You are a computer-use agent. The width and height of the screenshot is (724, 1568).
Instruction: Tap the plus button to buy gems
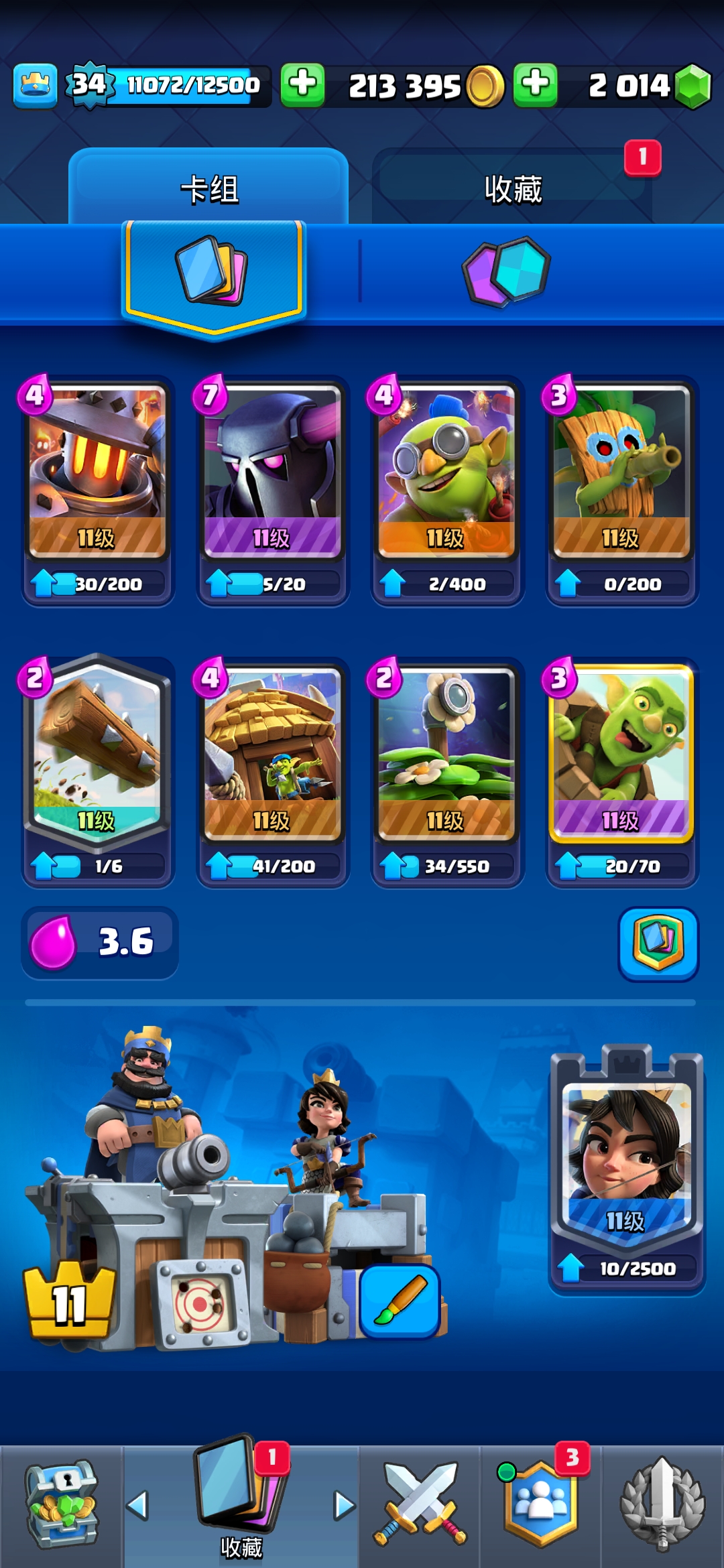point(535,85)
